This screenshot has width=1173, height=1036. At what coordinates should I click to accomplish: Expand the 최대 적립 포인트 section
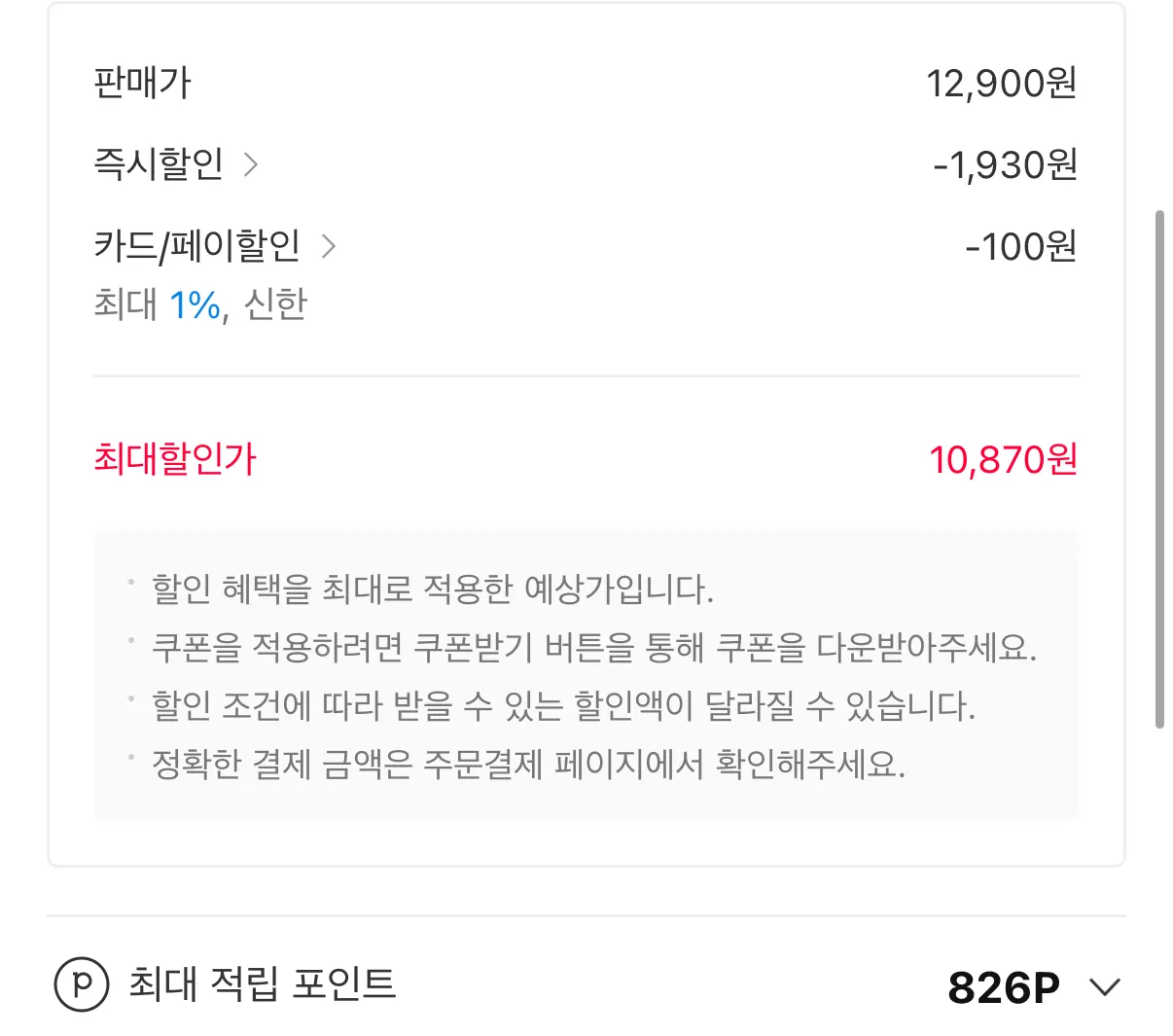point(1105,987)
